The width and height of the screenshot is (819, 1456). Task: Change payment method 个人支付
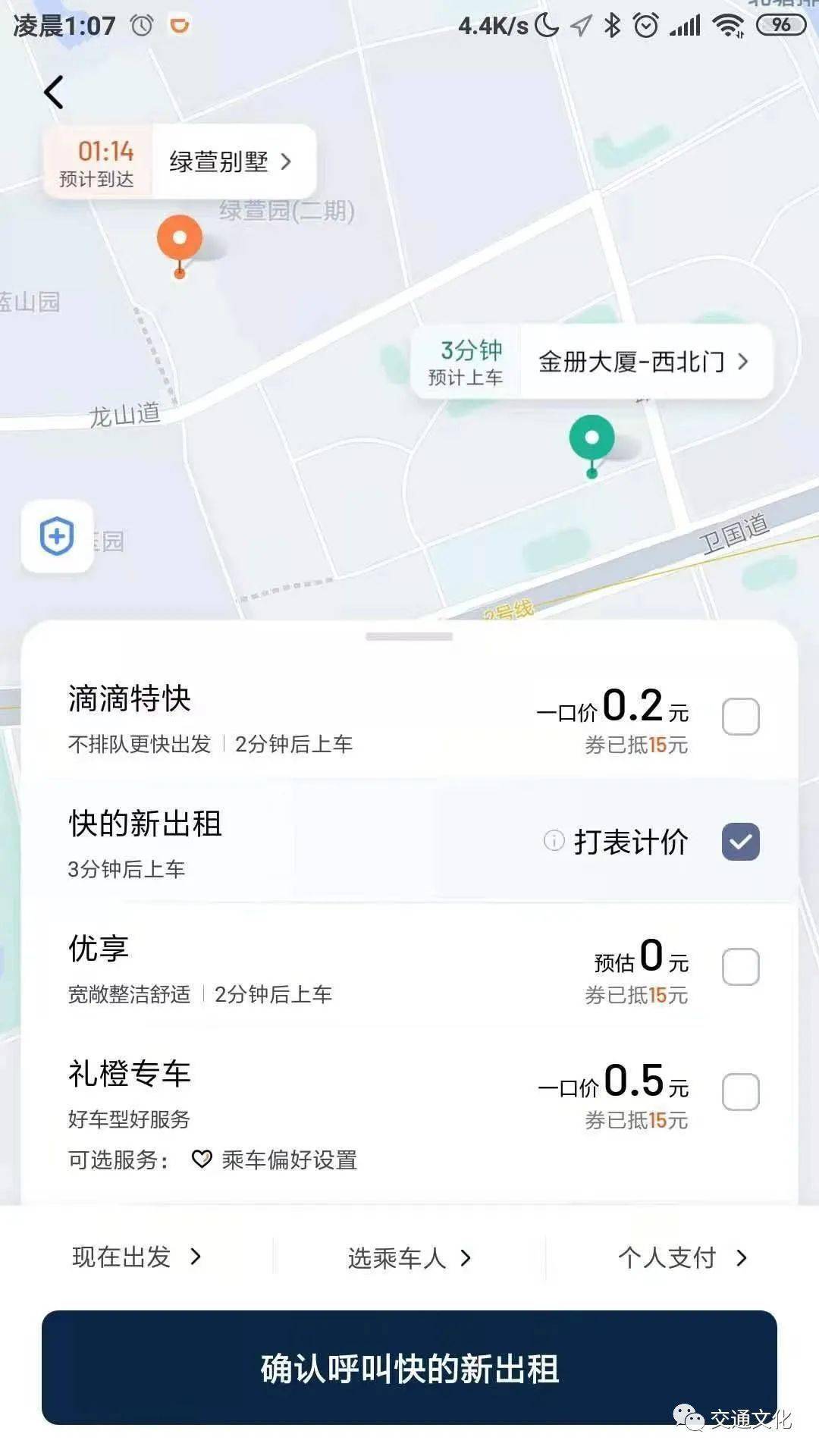click(682, 1258)
